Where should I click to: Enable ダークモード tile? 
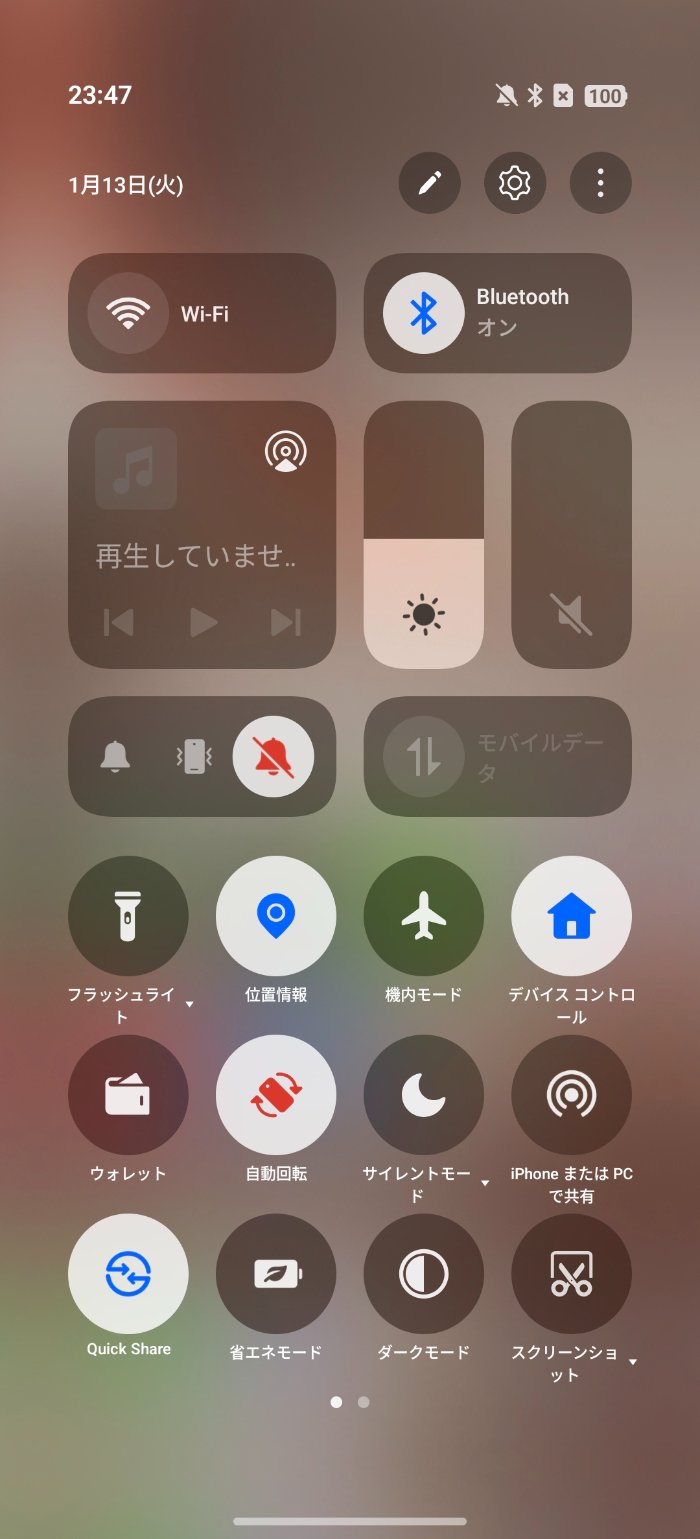pos(424,1274)
